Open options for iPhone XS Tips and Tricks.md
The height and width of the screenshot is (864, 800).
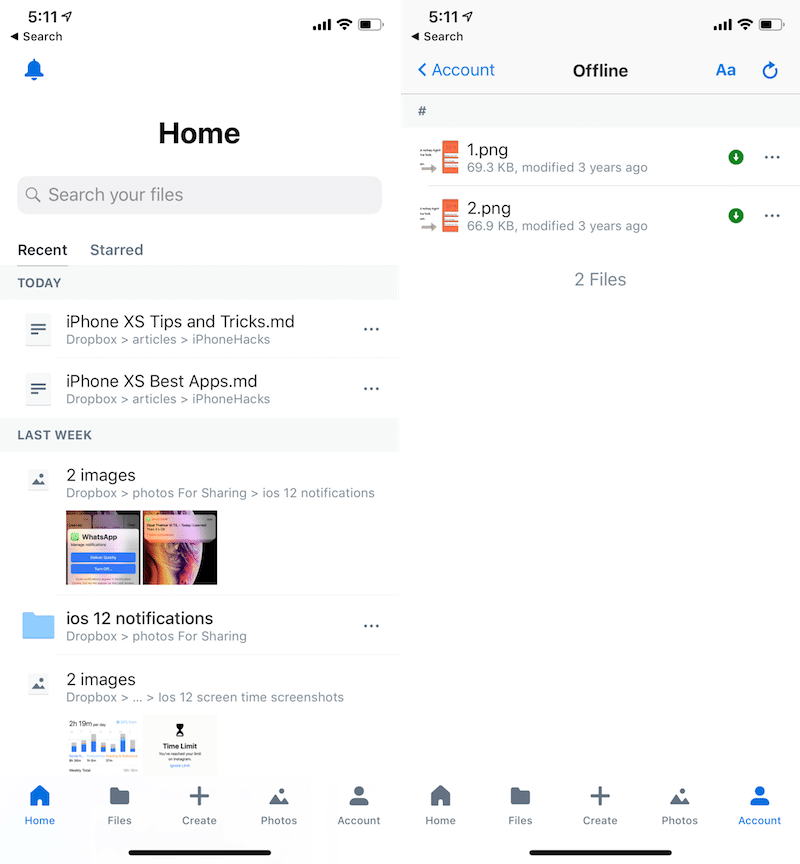click(x=371, y=329)
